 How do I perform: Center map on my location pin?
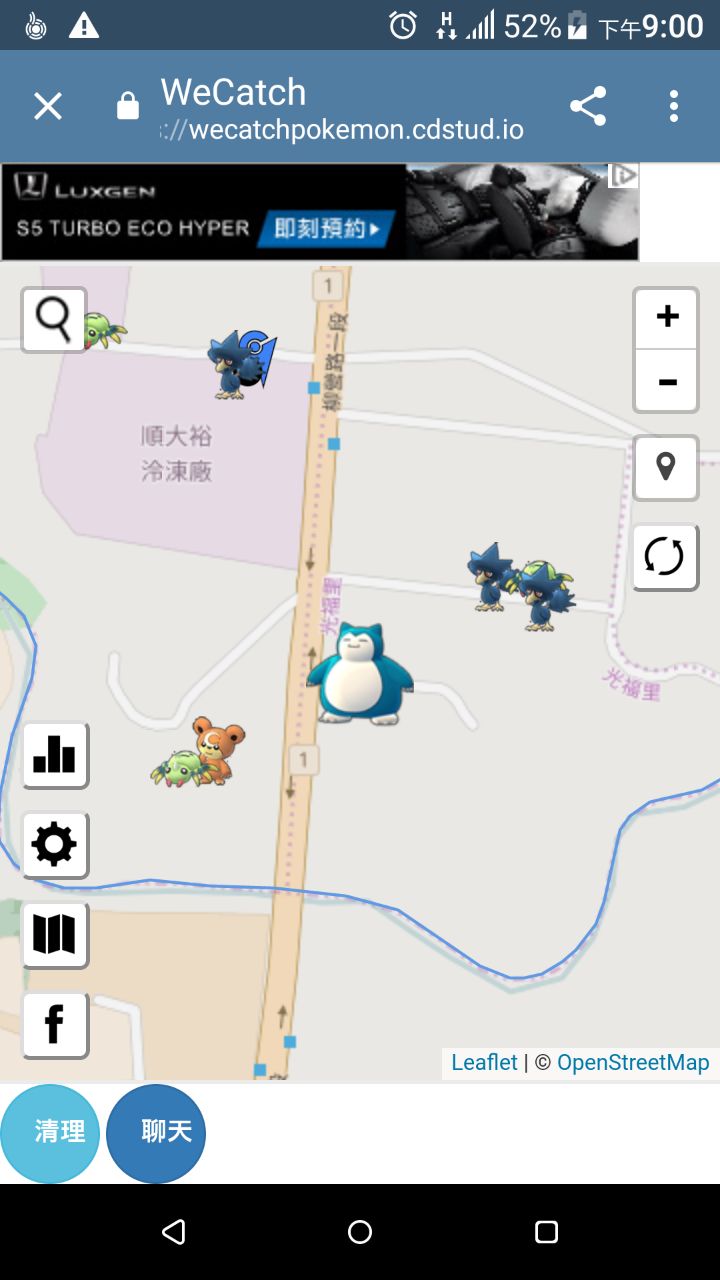click(x=666, y=467)
